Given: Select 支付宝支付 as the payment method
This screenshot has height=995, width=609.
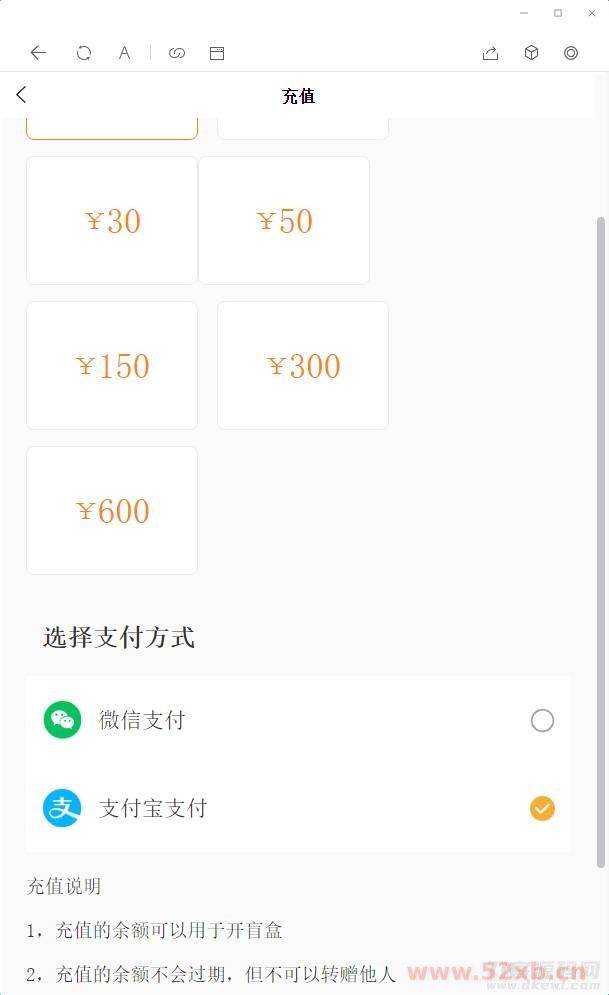Looking at the screenshot, I should pyautogui.click(x=541, y=808).
